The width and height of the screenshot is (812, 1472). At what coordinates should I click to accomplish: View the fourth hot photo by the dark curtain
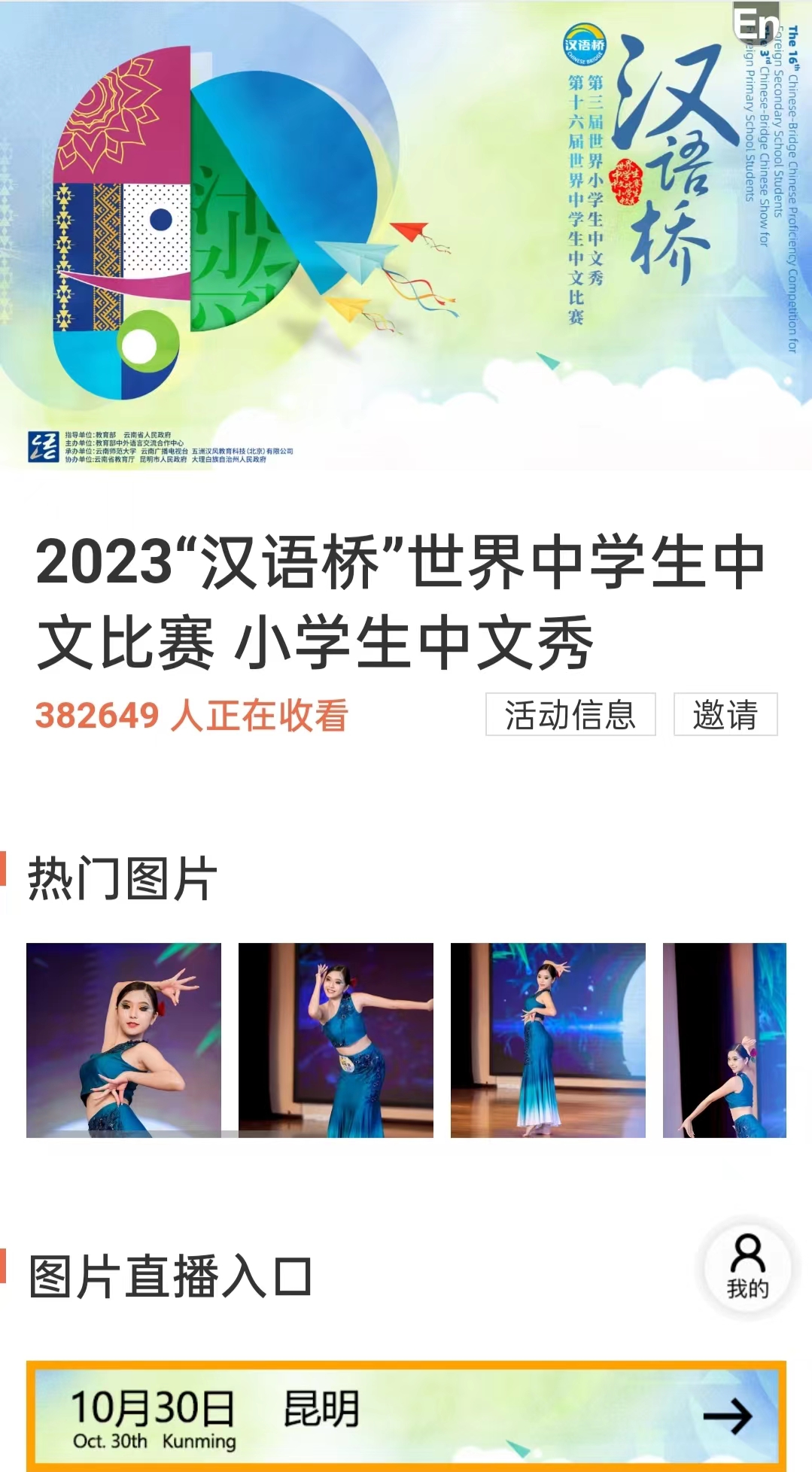pos(724,1040)
